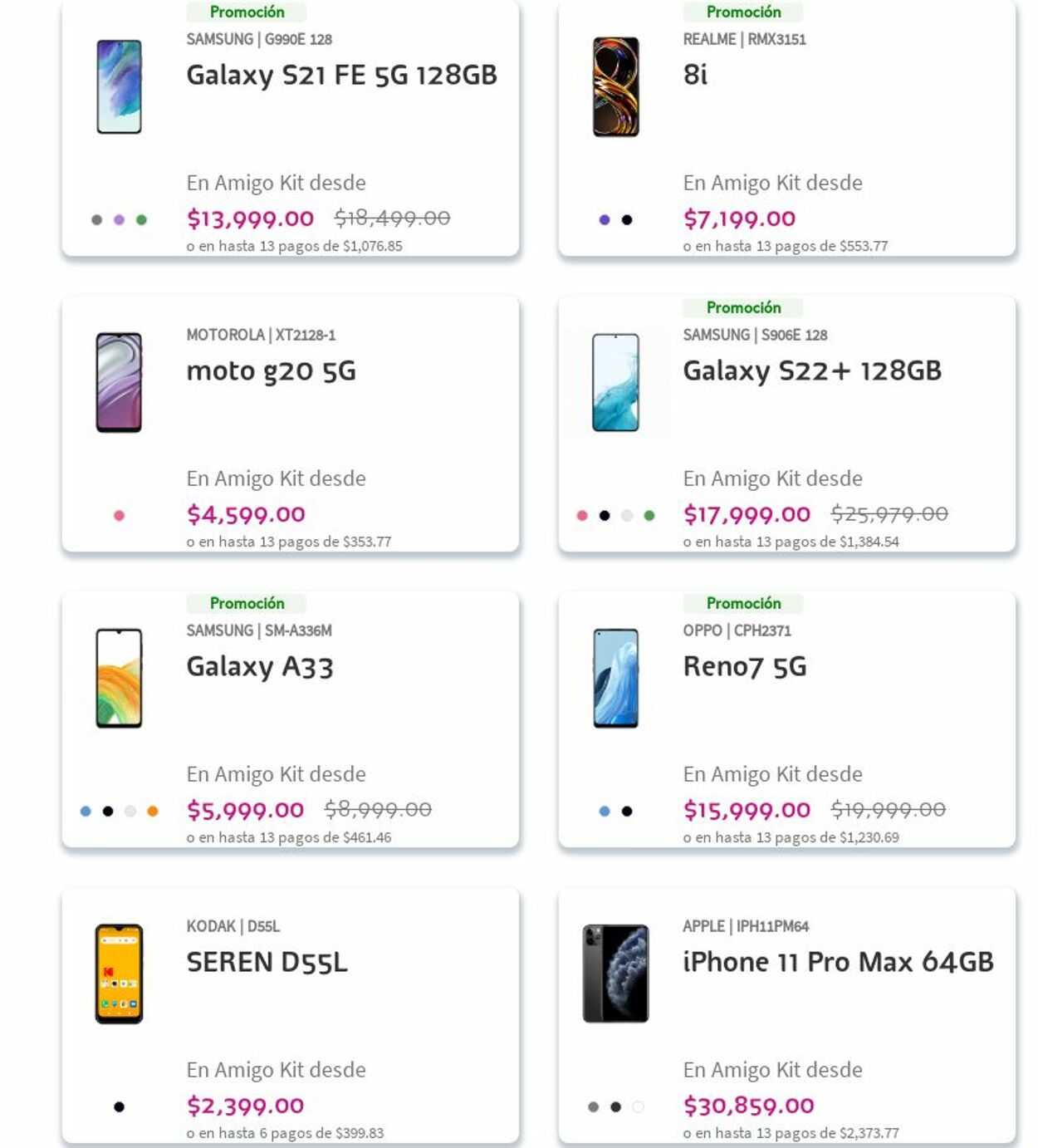Select the orange color of Galaxy A33
Image resolution: width=1038 pixels, height=1148 pixels.
(x=153, y=812)
